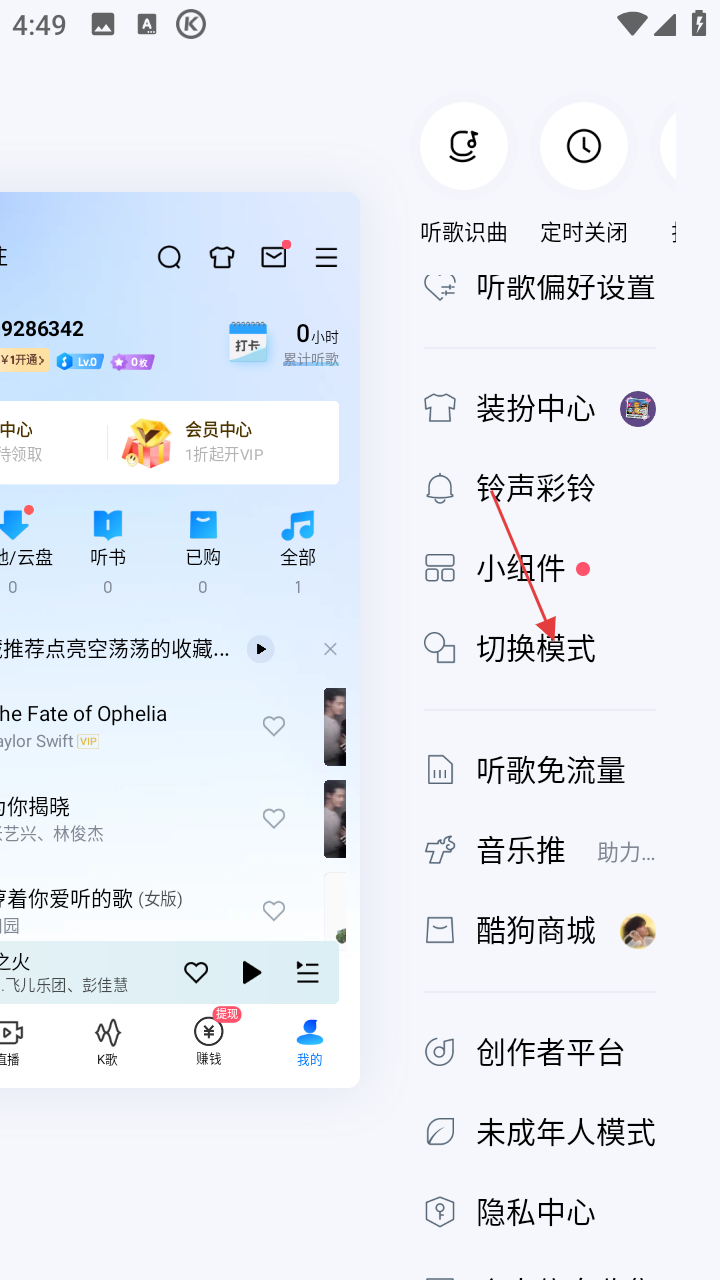Open 铃声彩铃 ringtones
Image resolution: width=720 pixels, height=1280 pixels.
(536, 489)
